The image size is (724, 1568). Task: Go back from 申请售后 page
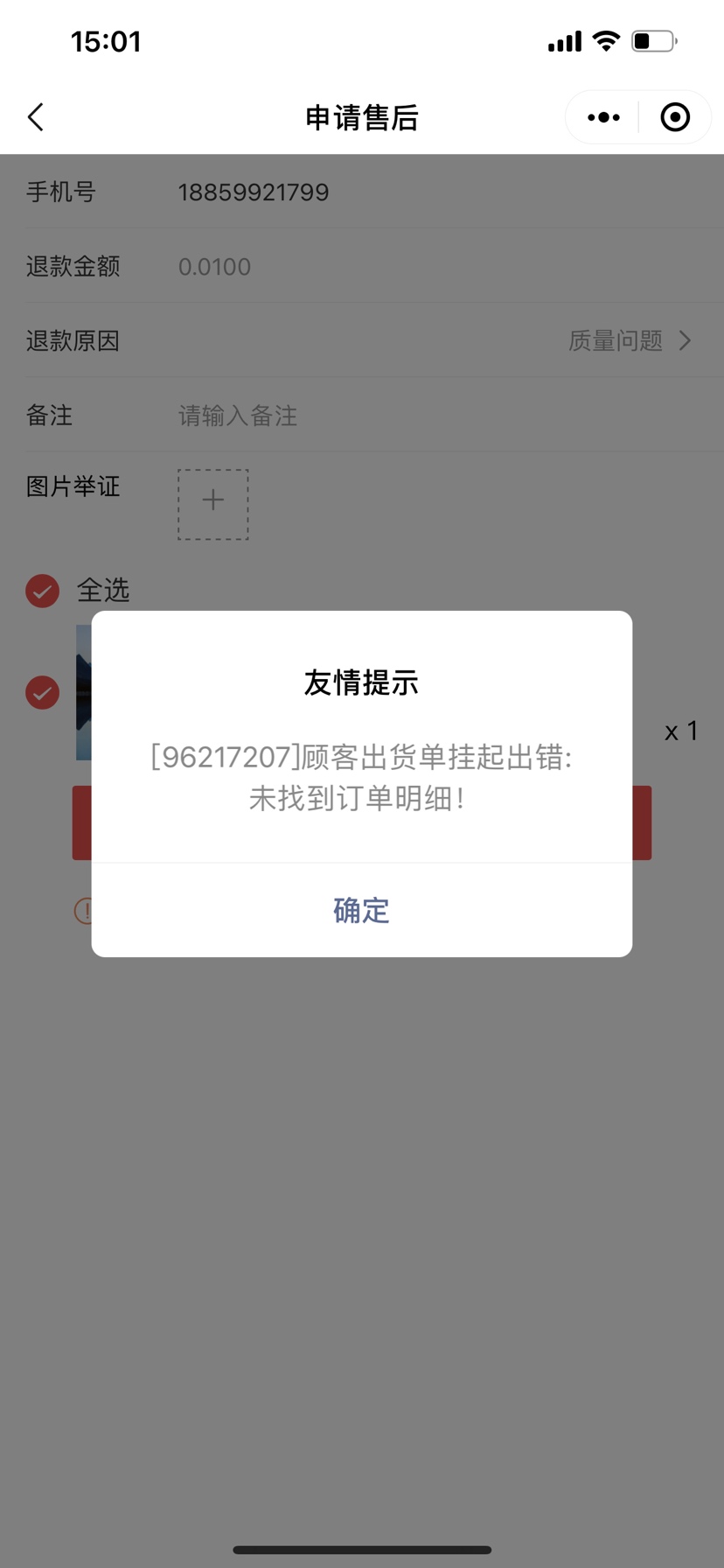(x=36, y=117)
